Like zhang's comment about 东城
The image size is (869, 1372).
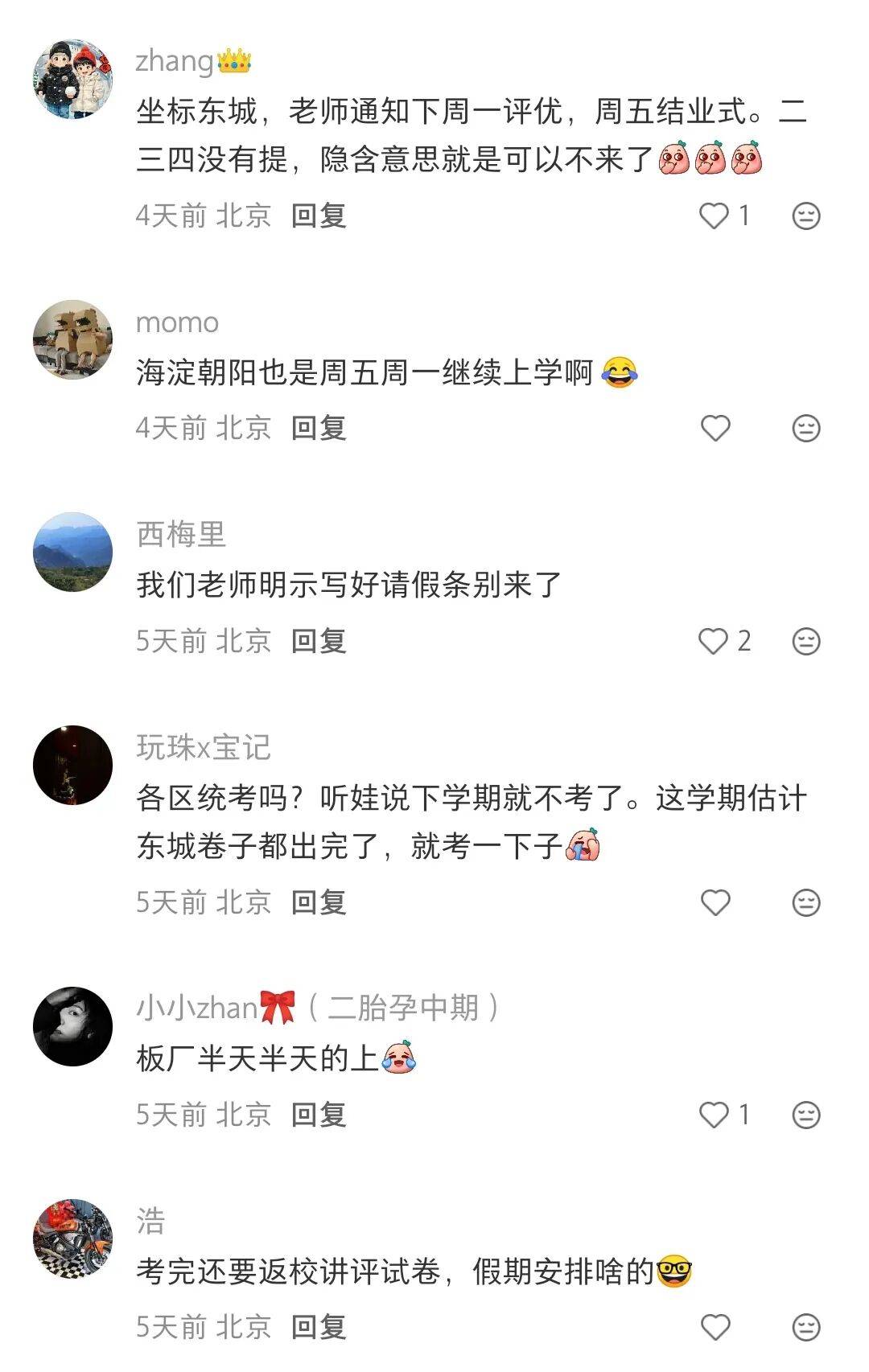point(715,216)
